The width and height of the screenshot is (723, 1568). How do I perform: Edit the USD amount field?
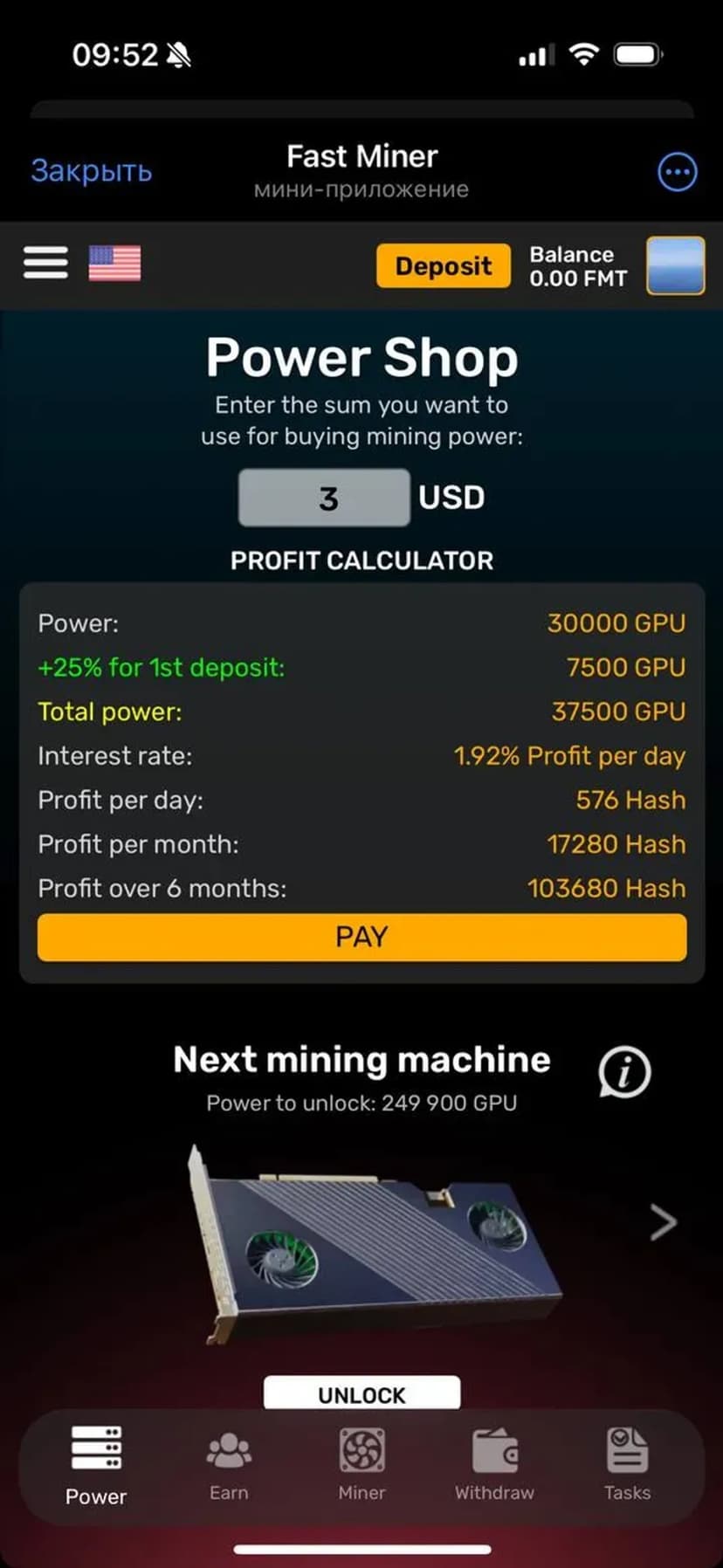(324, 498)
